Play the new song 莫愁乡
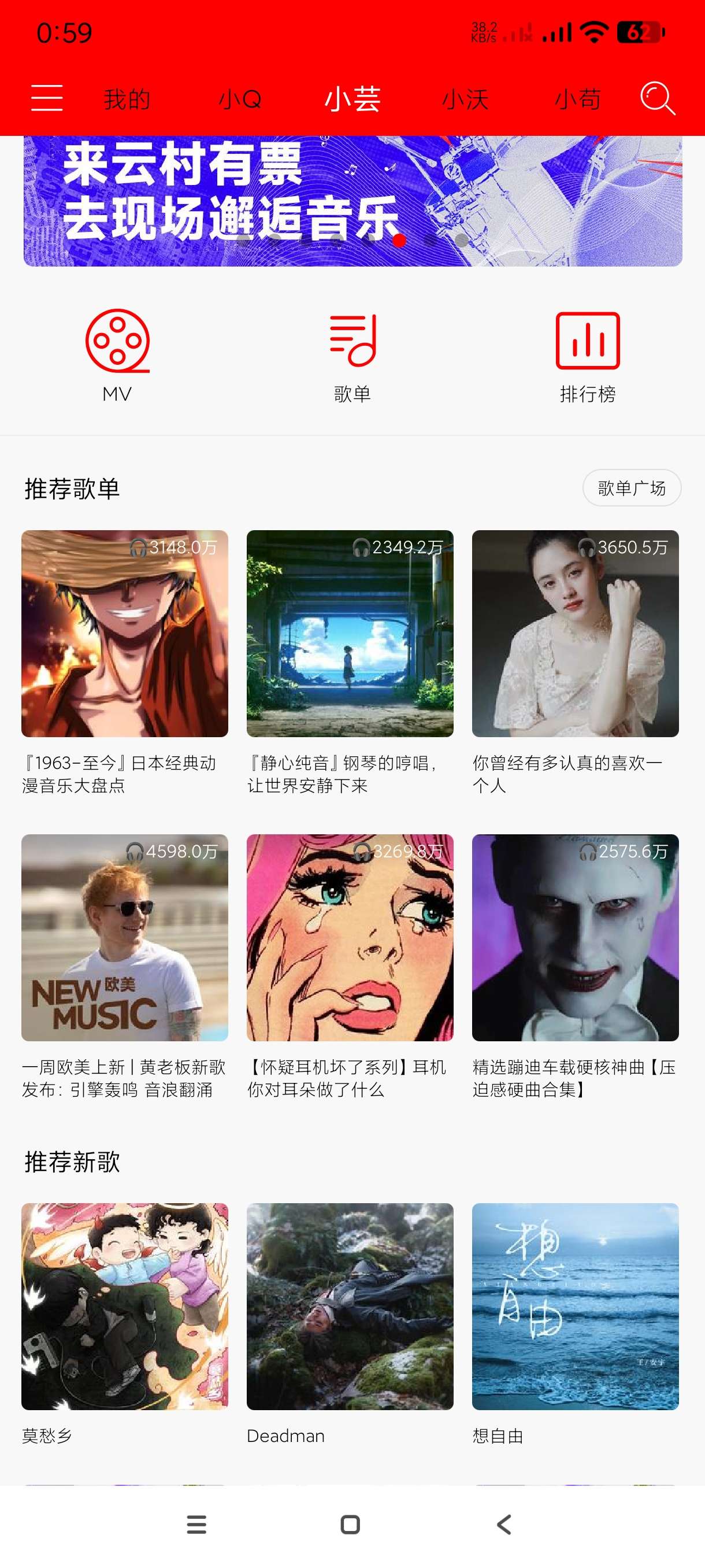705x1568 pixels. pos(125,1306)
